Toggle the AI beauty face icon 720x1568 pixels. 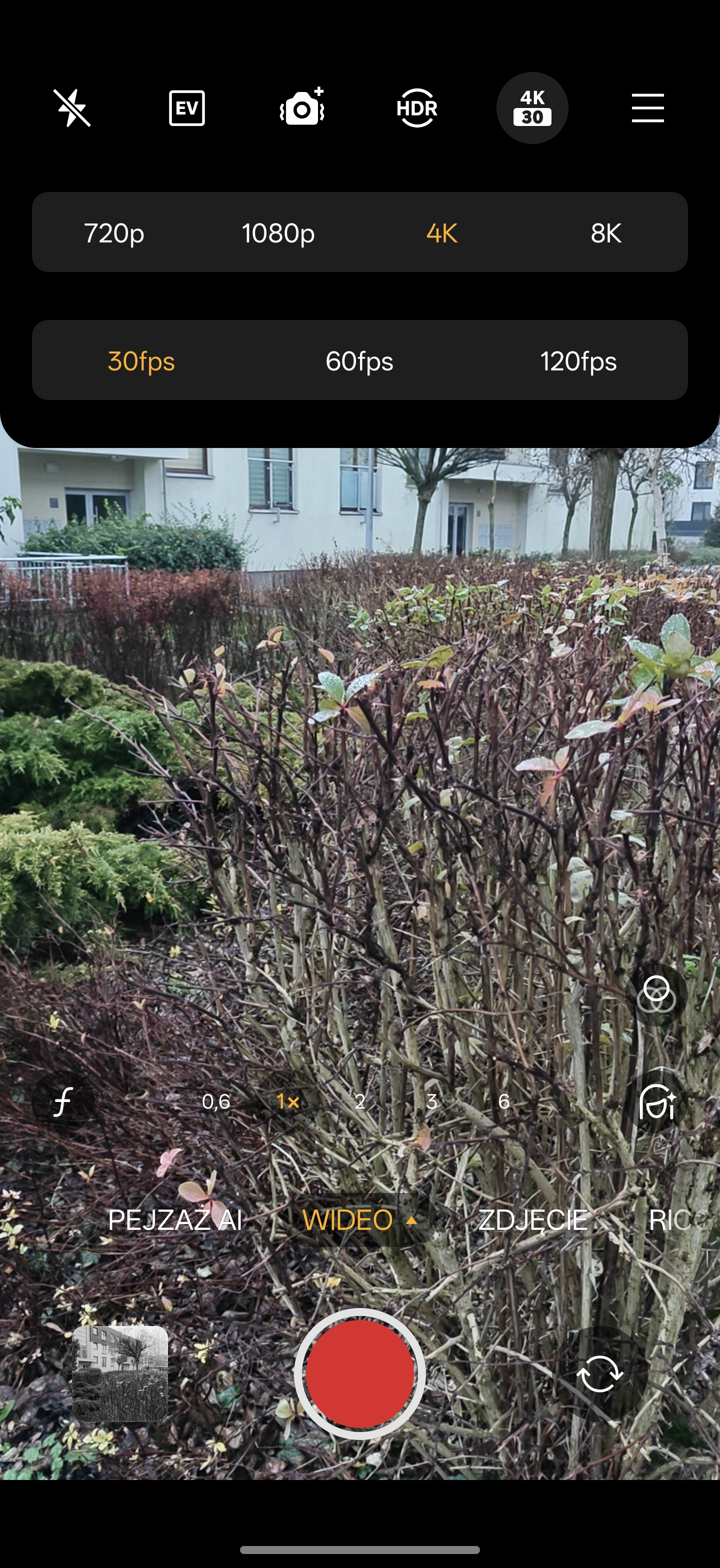[x=656, y=1101]
